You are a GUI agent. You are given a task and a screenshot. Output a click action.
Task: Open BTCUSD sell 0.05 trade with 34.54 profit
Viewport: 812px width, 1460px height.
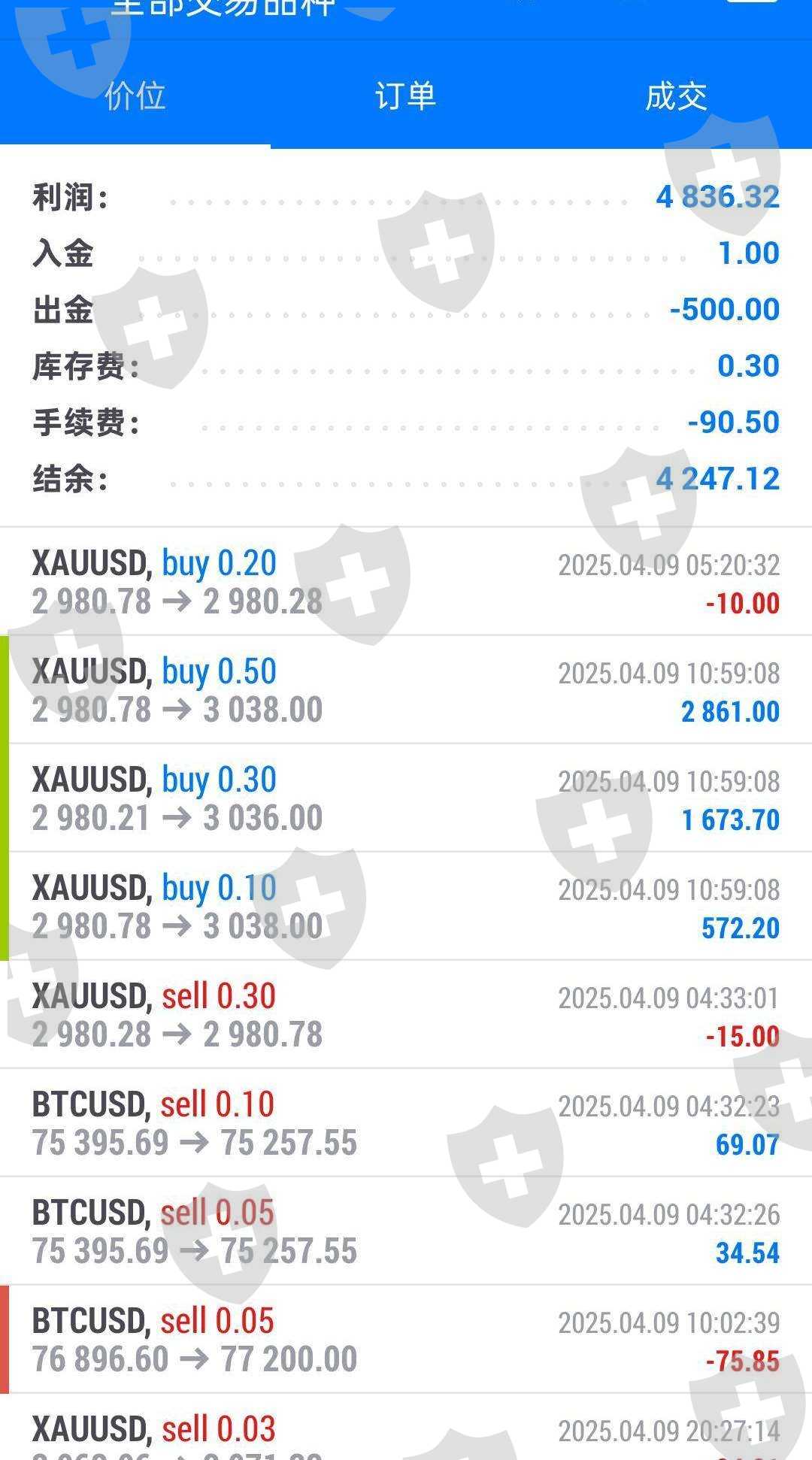click(x=406, y=1231)
